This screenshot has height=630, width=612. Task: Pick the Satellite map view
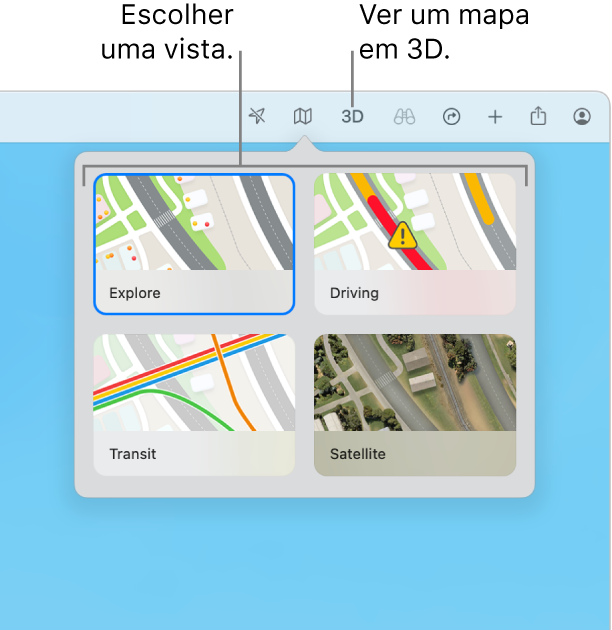pos(415,404)
